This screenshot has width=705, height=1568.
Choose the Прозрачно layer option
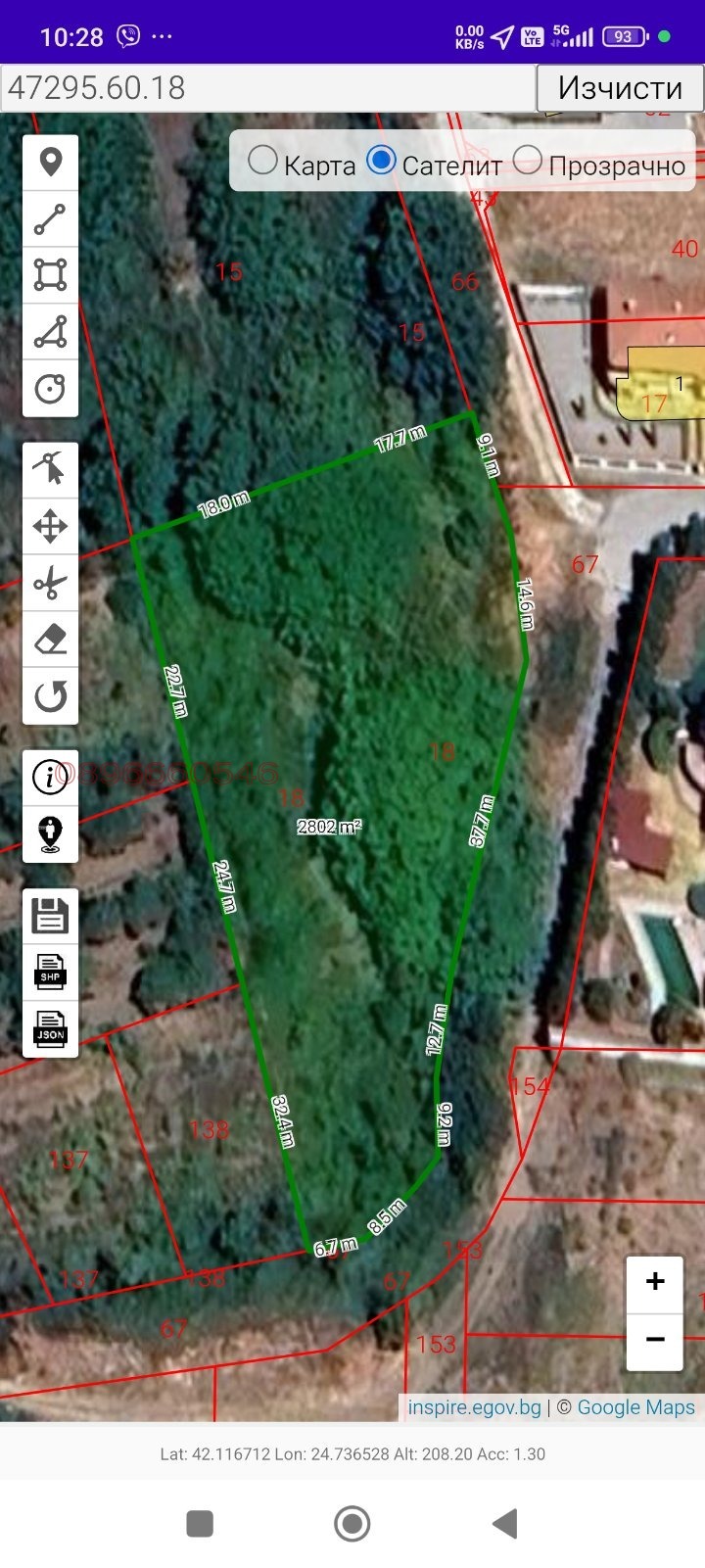(x=528, y=161)
